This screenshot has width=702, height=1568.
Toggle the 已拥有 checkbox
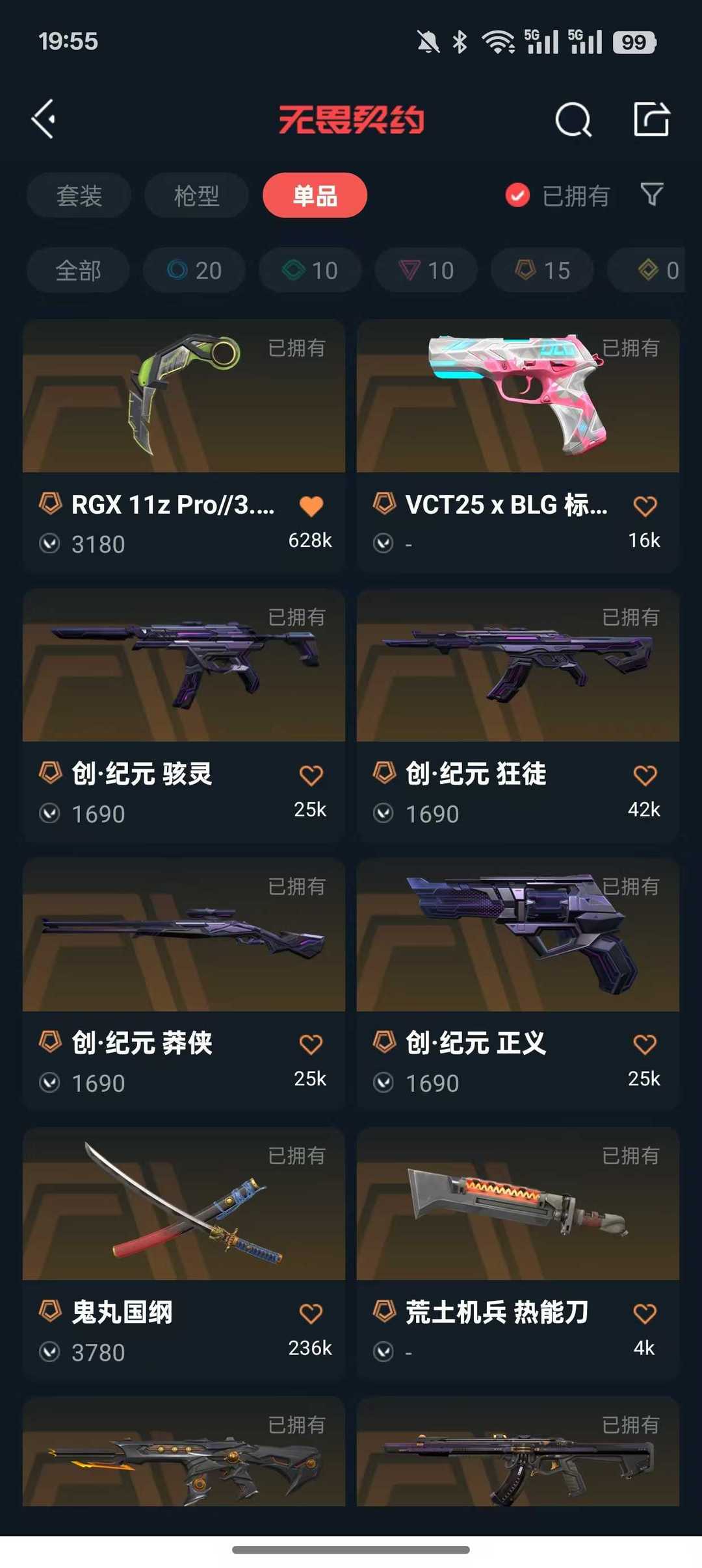coord(517,195)
